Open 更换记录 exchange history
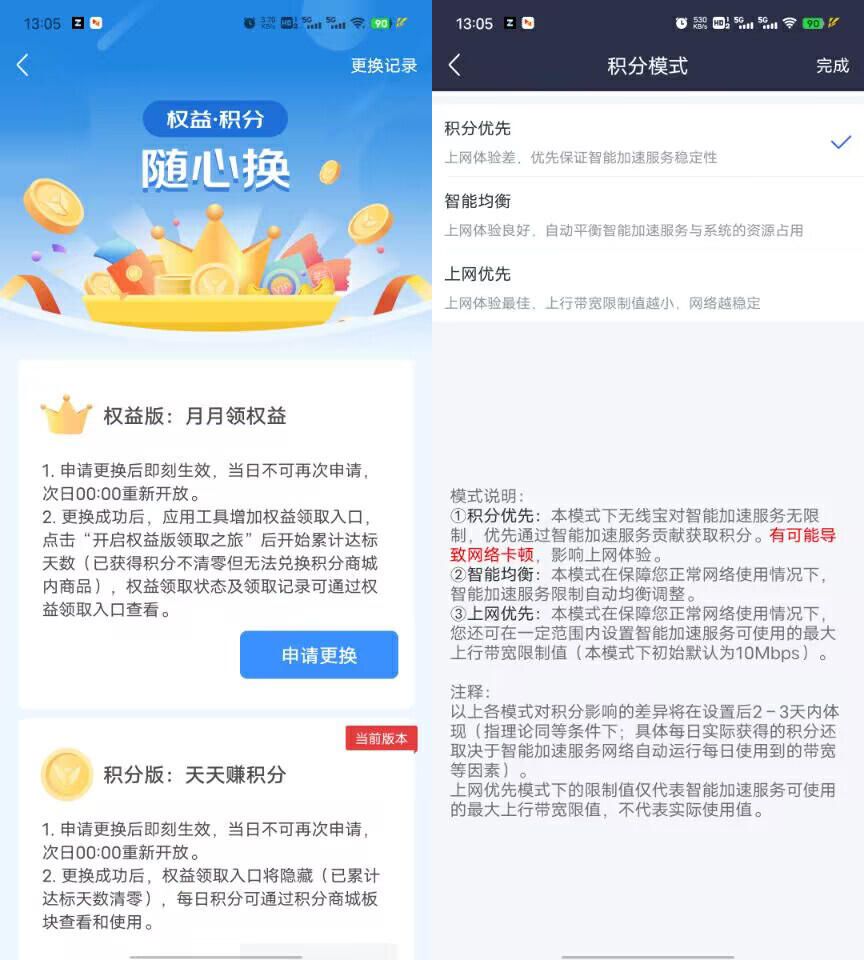Screen dimensions: 864x960 (383, 66)
